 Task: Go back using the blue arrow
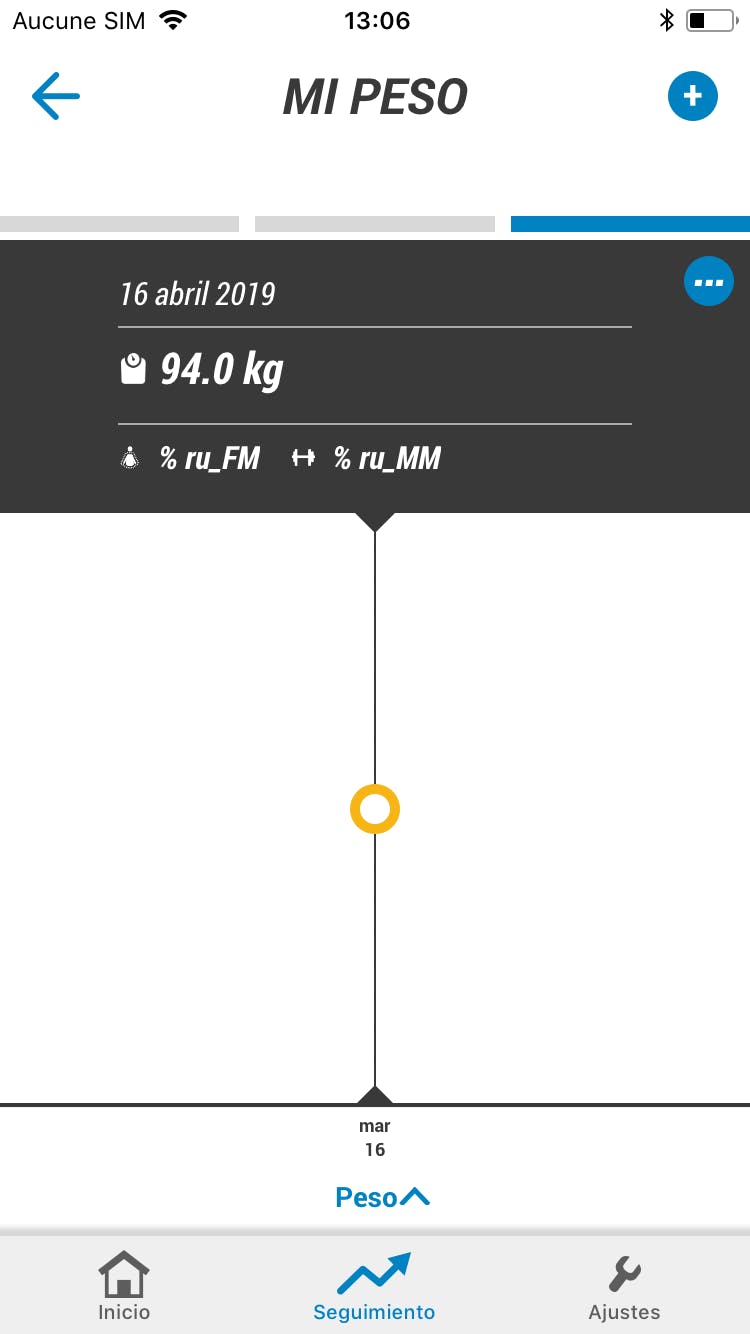pyautogui.click(x=56, y=97)
